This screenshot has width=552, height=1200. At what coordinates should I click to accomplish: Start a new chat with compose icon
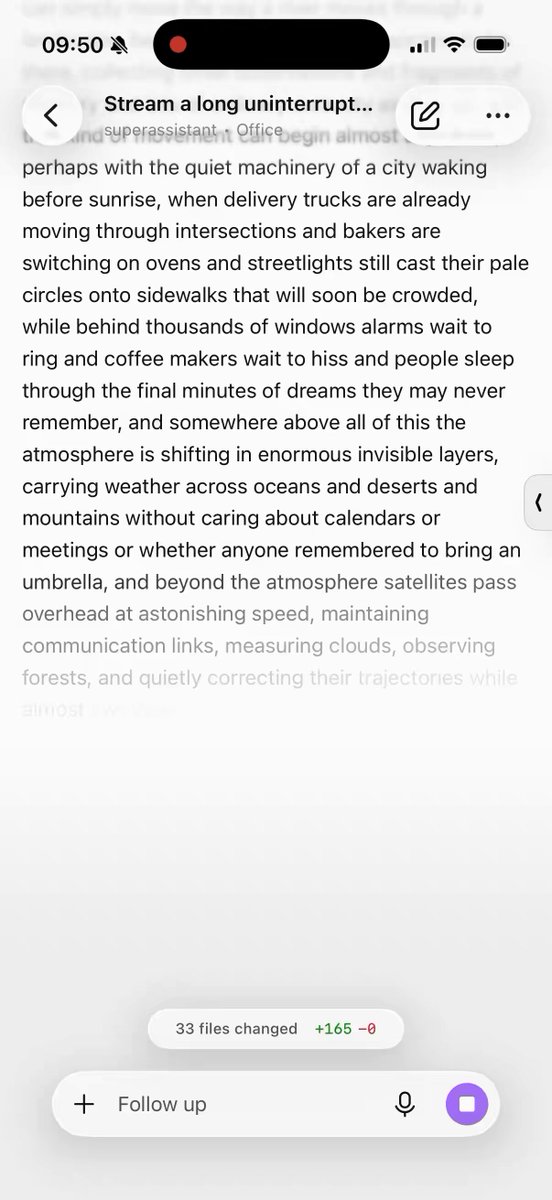tap(425, 116)
